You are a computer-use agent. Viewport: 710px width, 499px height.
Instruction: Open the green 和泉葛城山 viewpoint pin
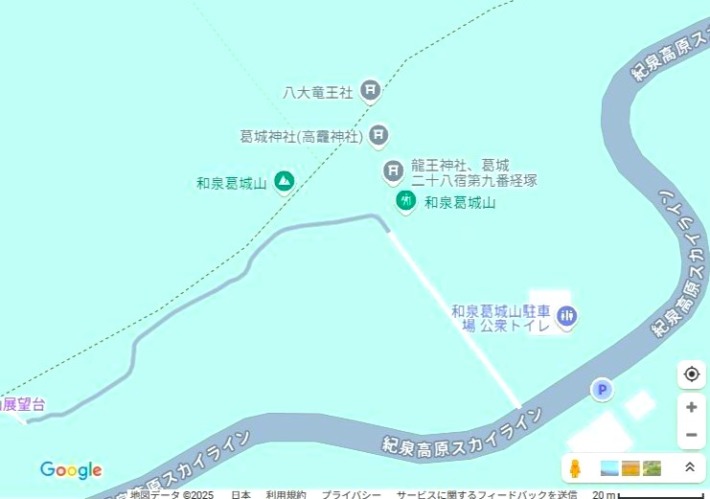pos(405,202)
